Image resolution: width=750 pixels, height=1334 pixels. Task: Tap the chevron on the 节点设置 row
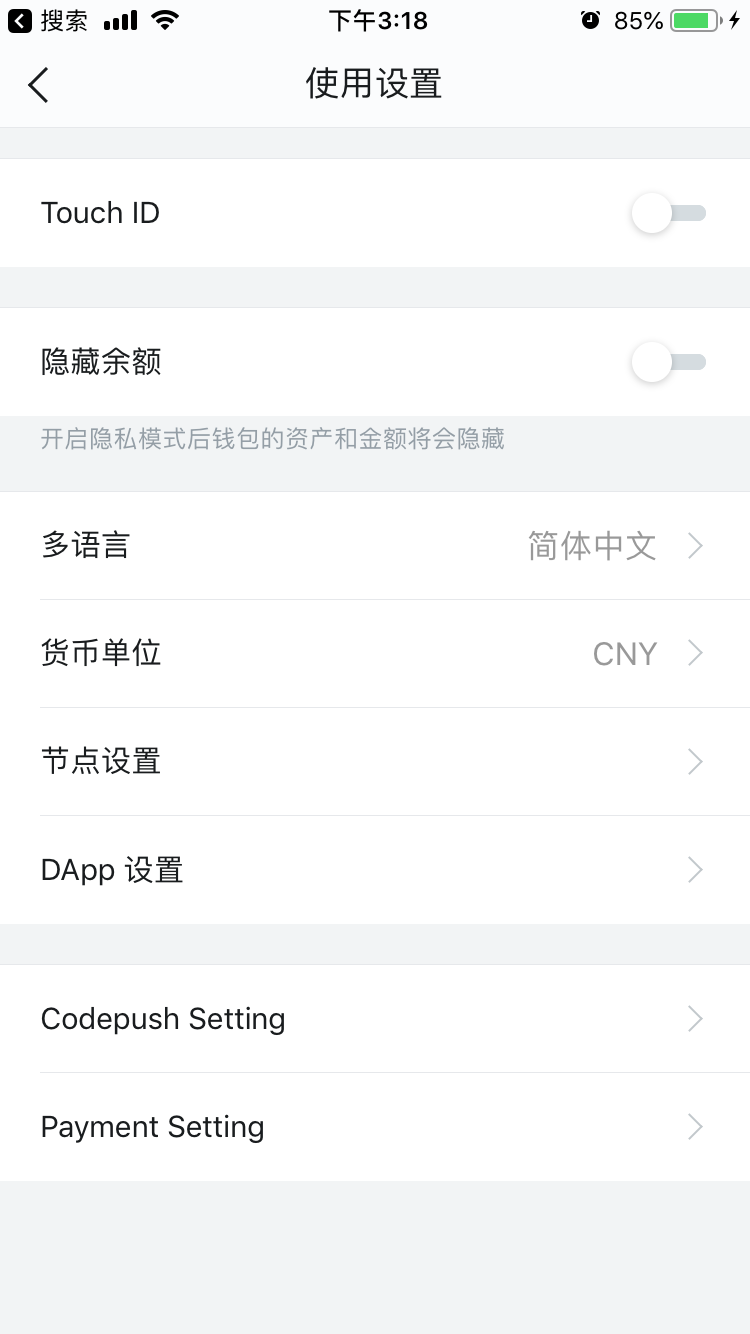pos(695,762)
